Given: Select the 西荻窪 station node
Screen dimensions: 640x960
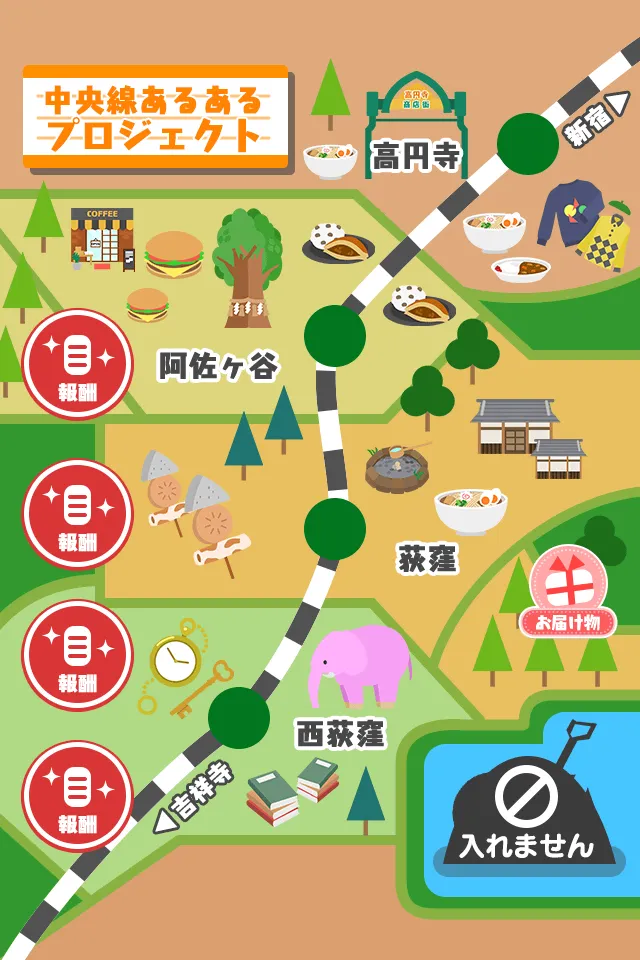Looking at the screenshot, I should [239, 717].
